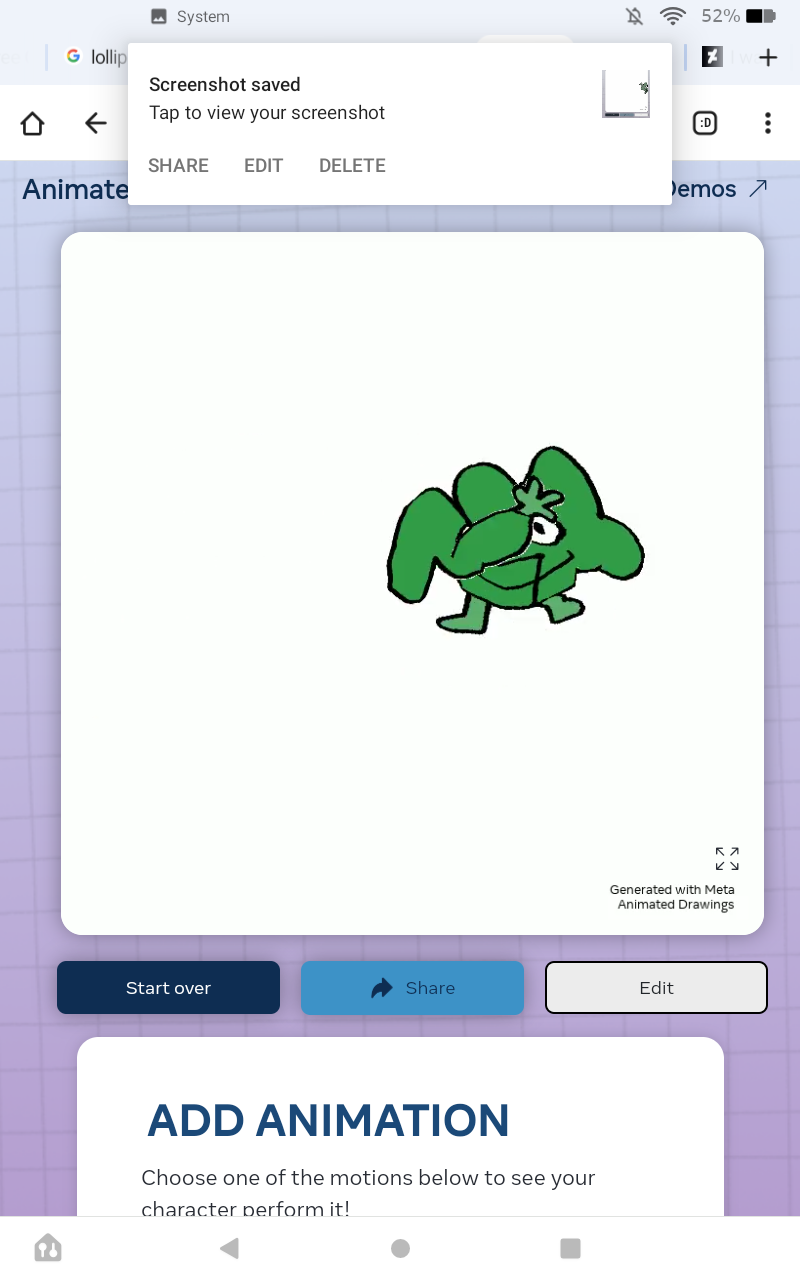Open a new browser tab
The image size is (800, 1280).
(x=767, y=57)
